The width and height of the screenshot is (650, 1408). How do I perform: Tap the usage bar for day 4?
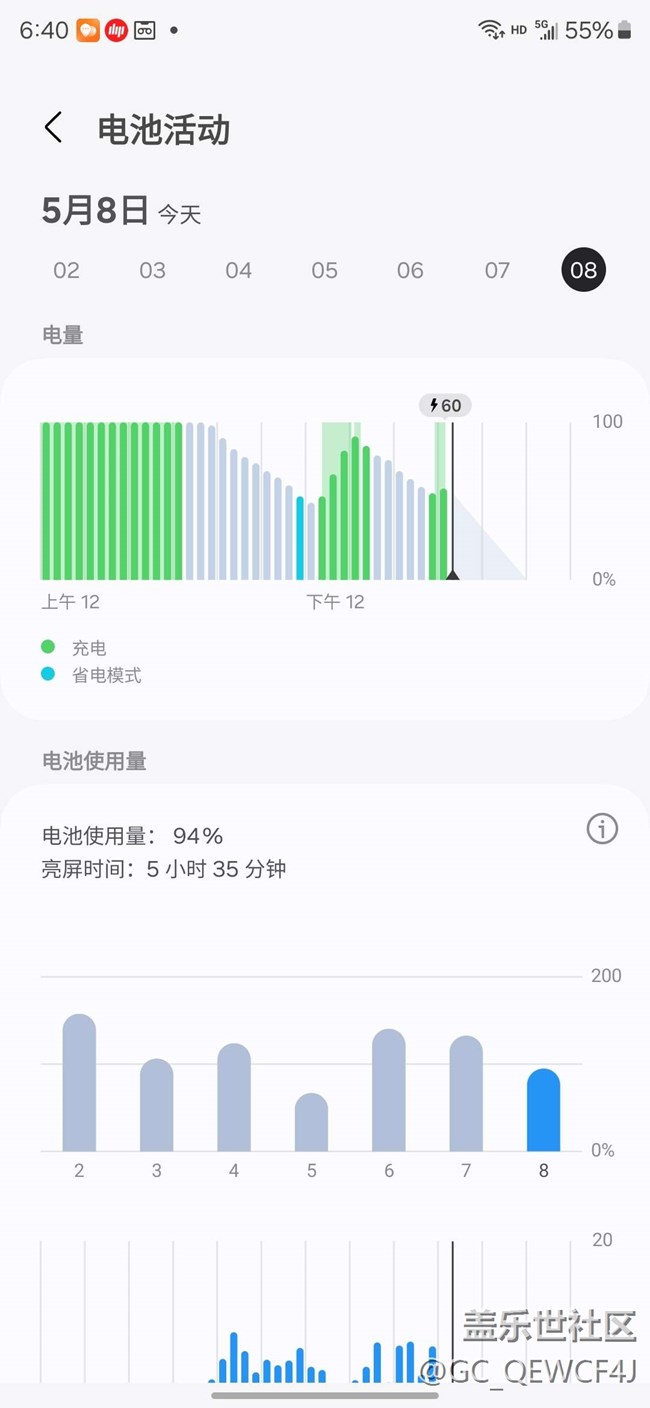click(234, 1098)
